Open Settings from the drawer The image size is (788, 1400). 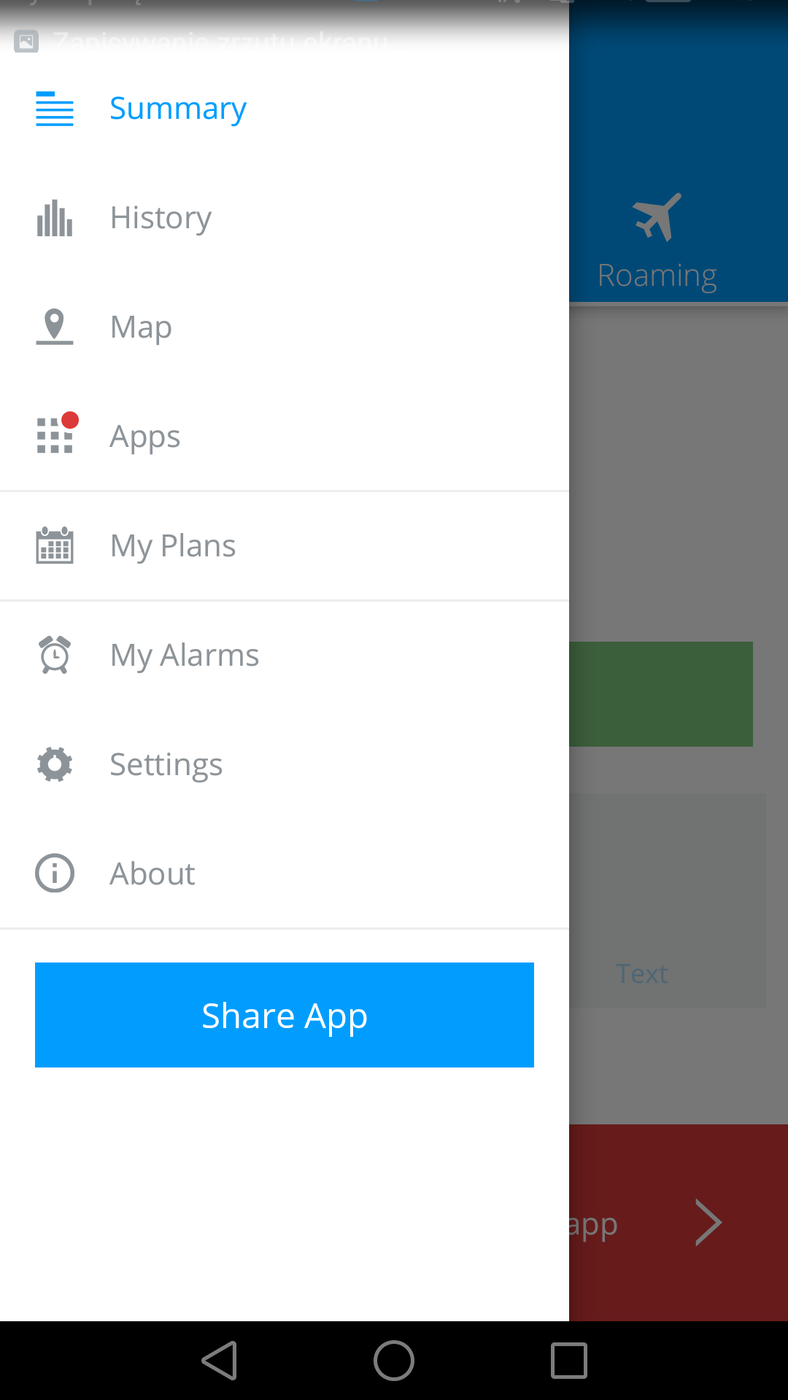pos(166,764)
